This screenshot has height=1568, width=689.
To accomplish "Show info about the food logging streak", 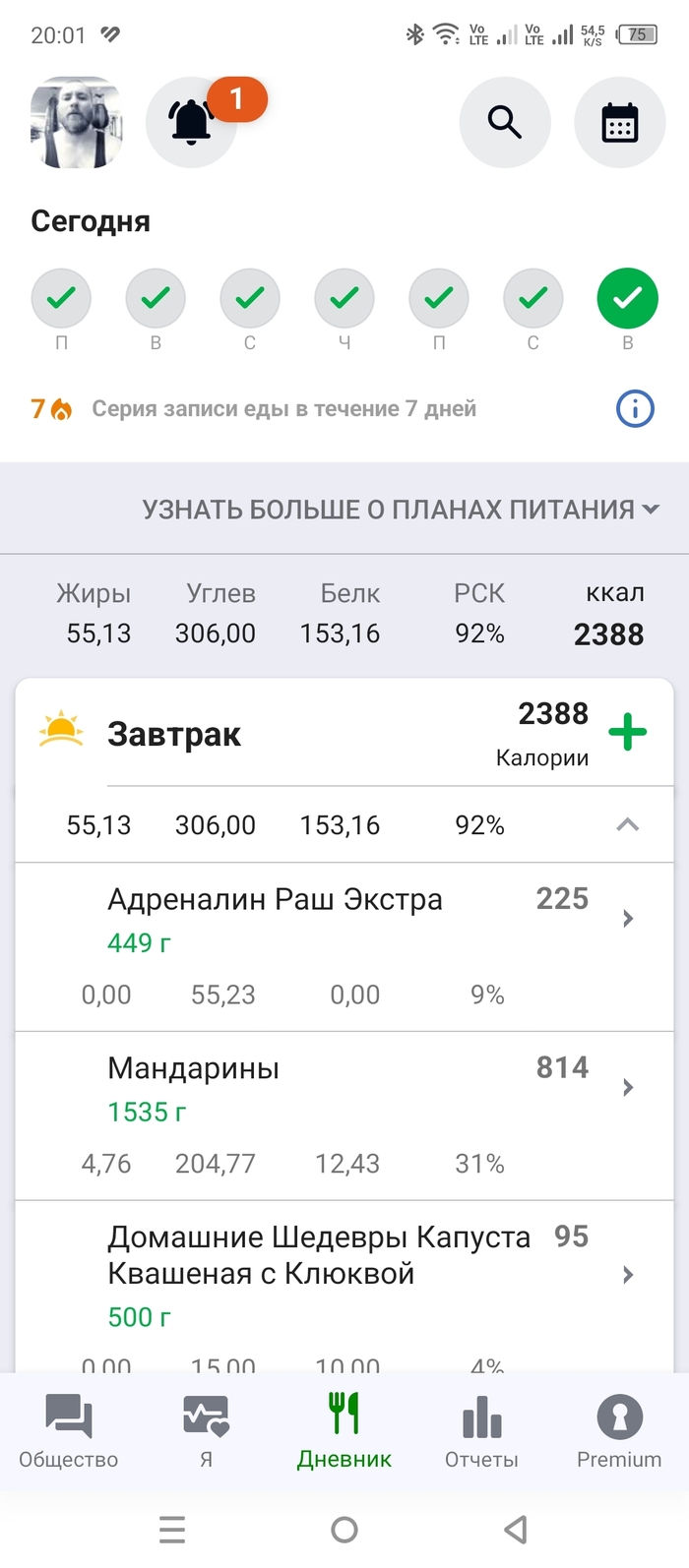I will (635, 408).
